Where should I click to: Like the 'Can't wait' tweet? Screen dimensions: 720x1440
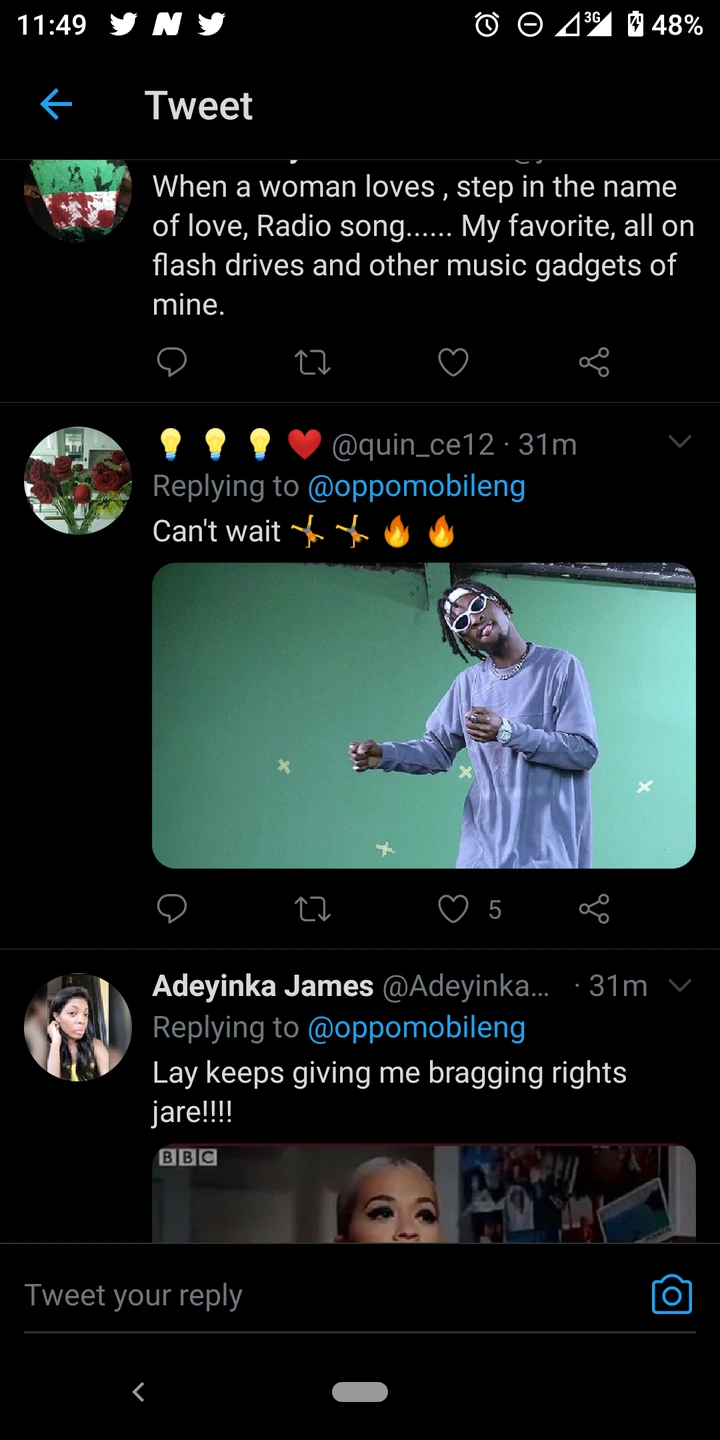pyautogui.click(x=453, y=908)
